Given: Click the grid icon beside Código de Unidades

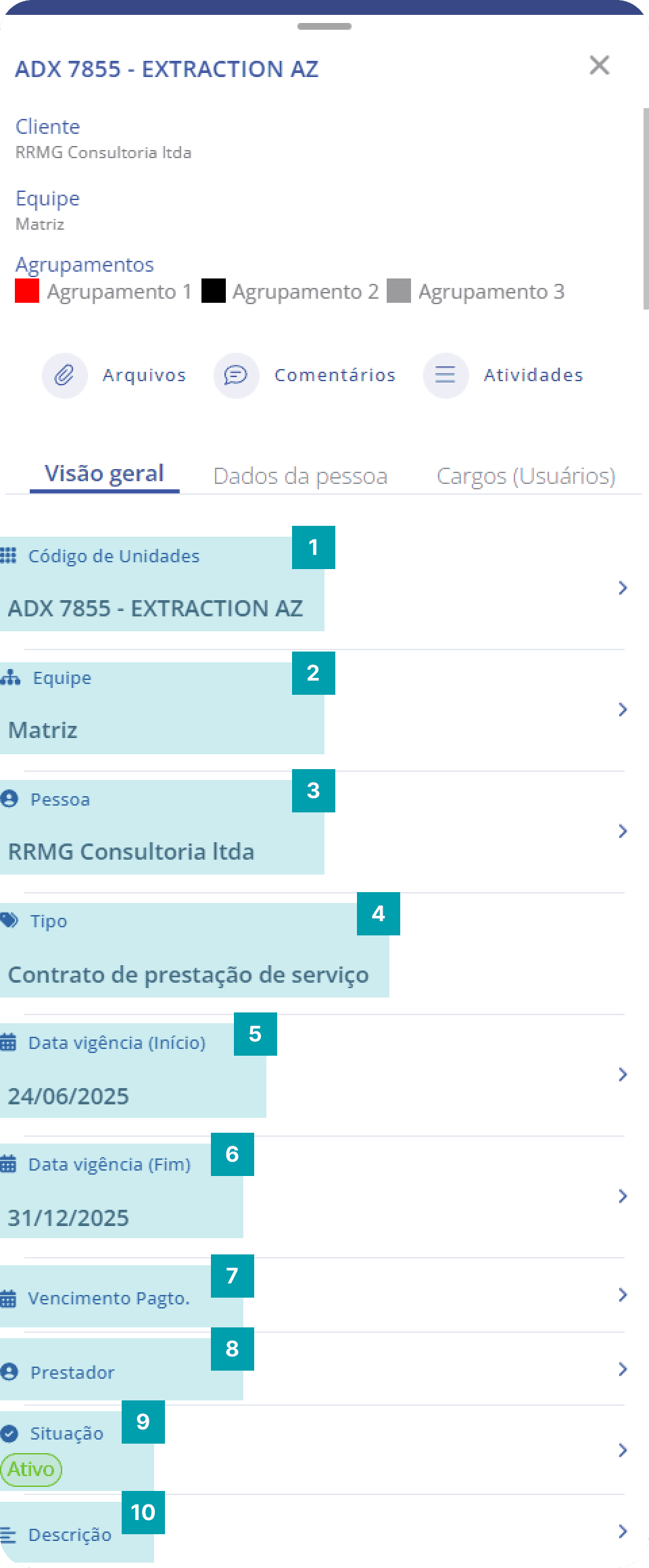Looking at the screenshot, I should 9,556.
